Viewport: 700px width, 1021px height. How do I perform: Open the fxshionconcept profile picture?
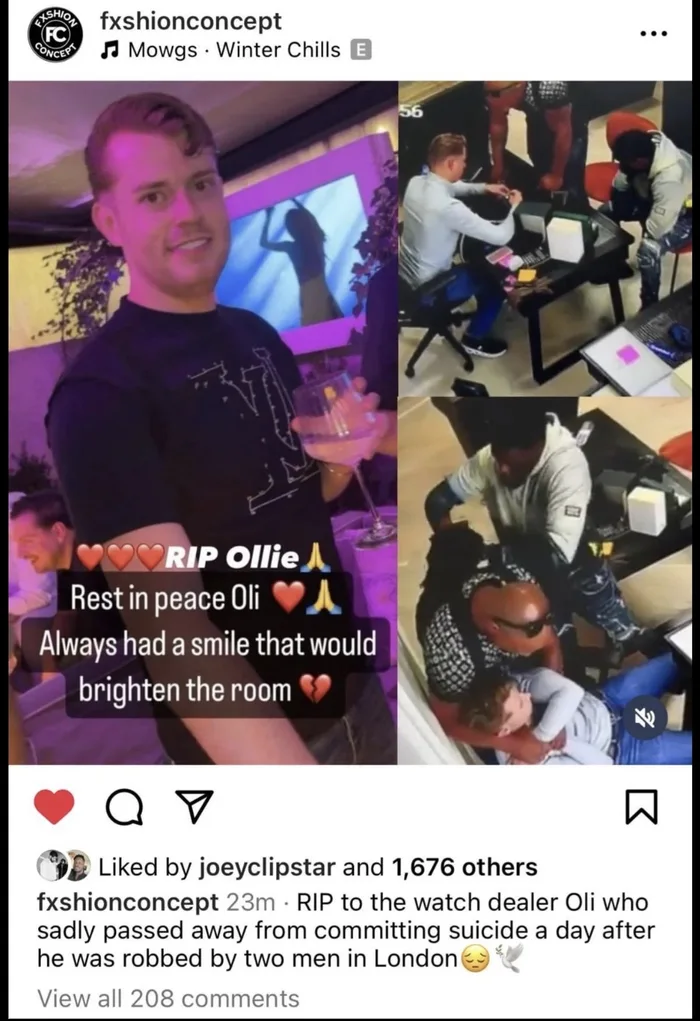point(55,34)
